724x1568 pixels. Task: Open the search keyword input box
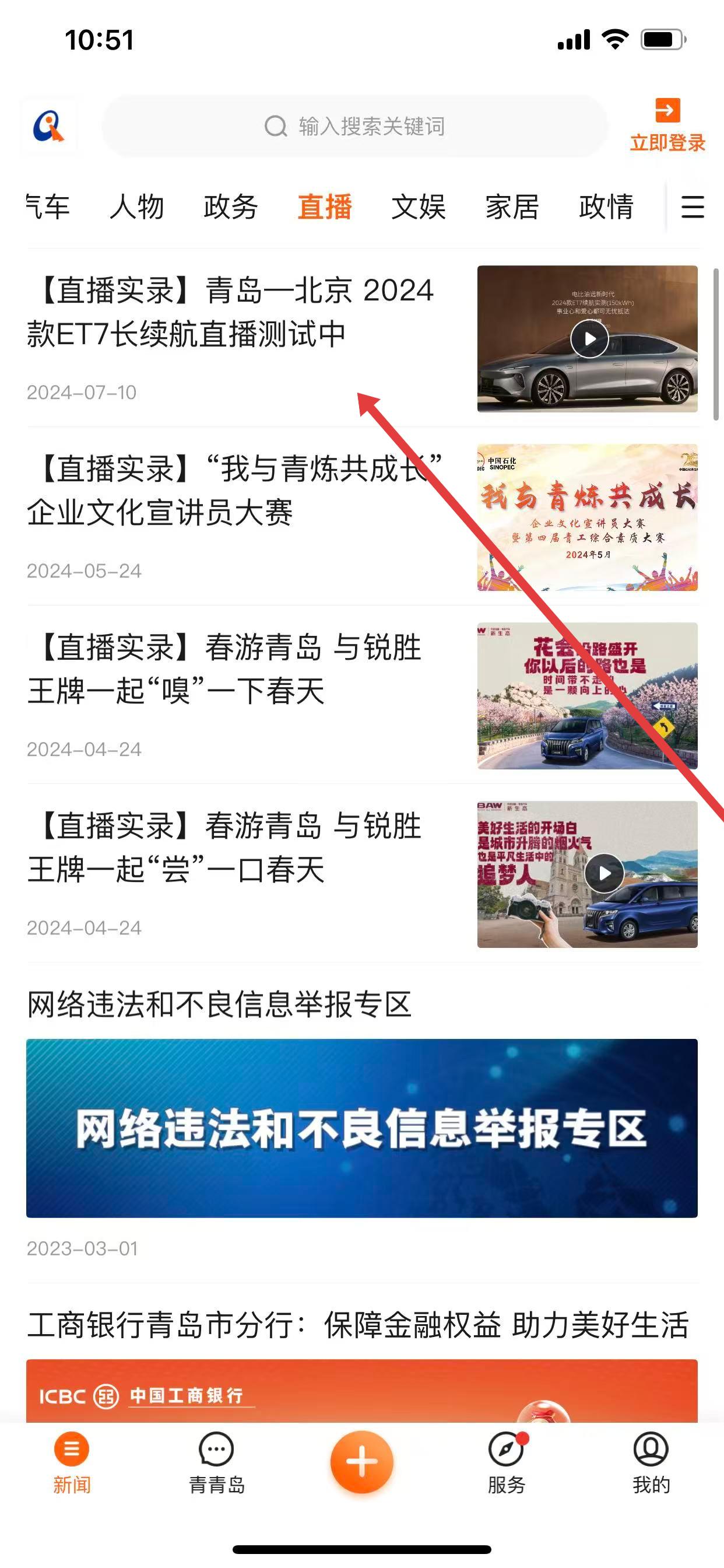354,127
